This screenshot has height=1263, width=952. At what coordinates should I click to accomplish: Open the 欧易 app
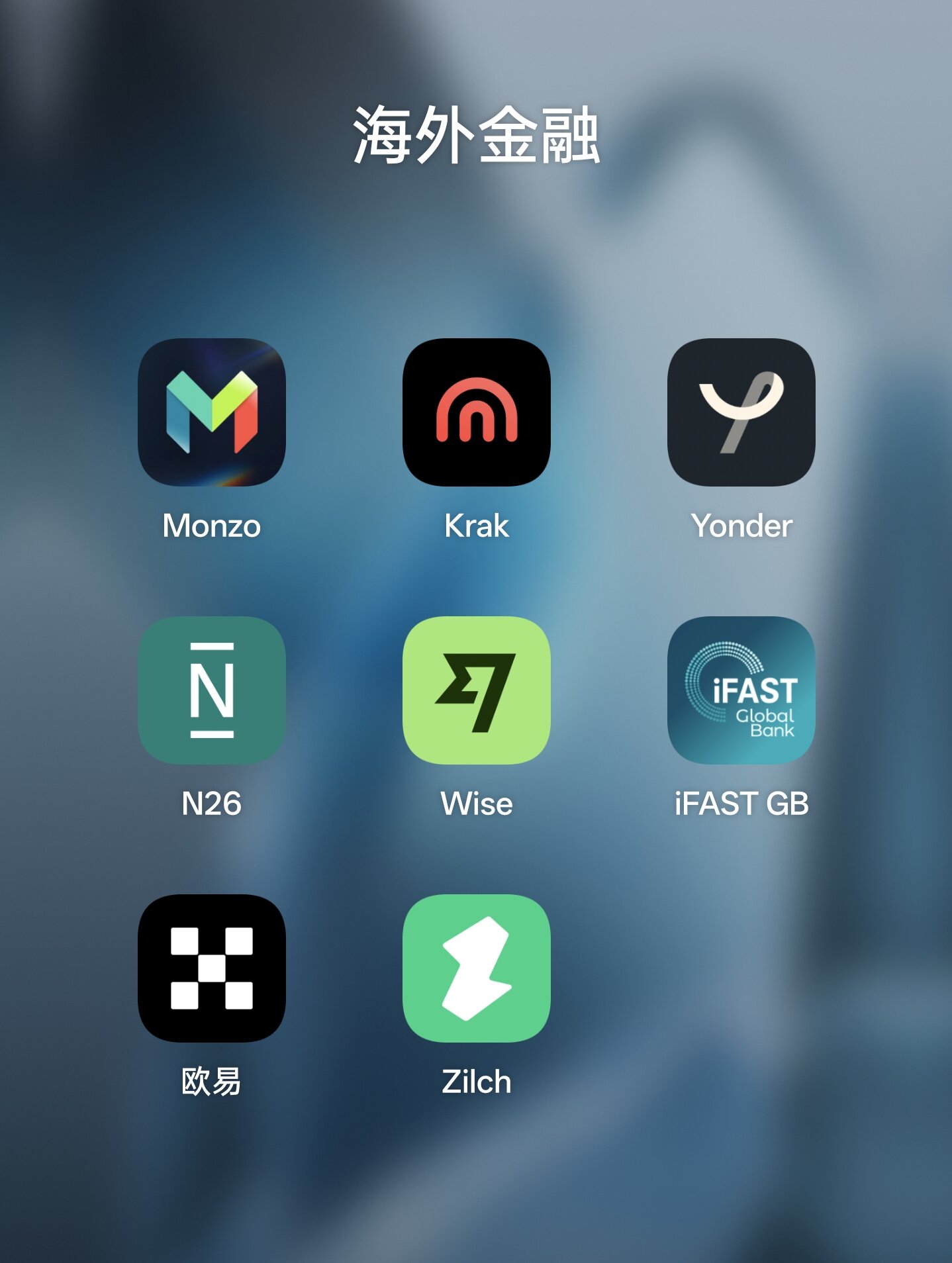point(211,968)
